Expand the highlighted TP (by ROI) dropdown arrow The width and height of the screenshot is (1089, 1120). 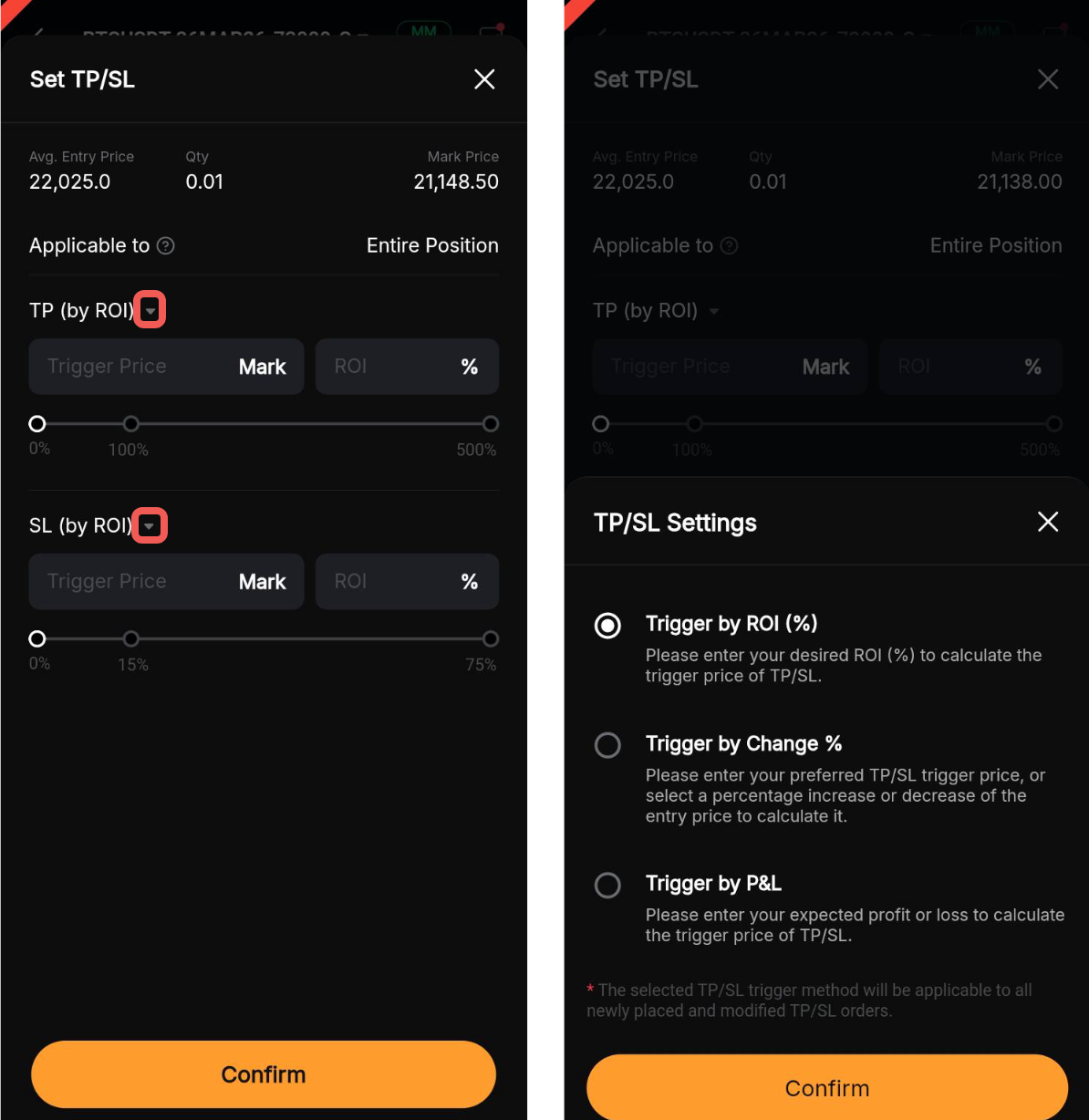(x=150, y=310)
